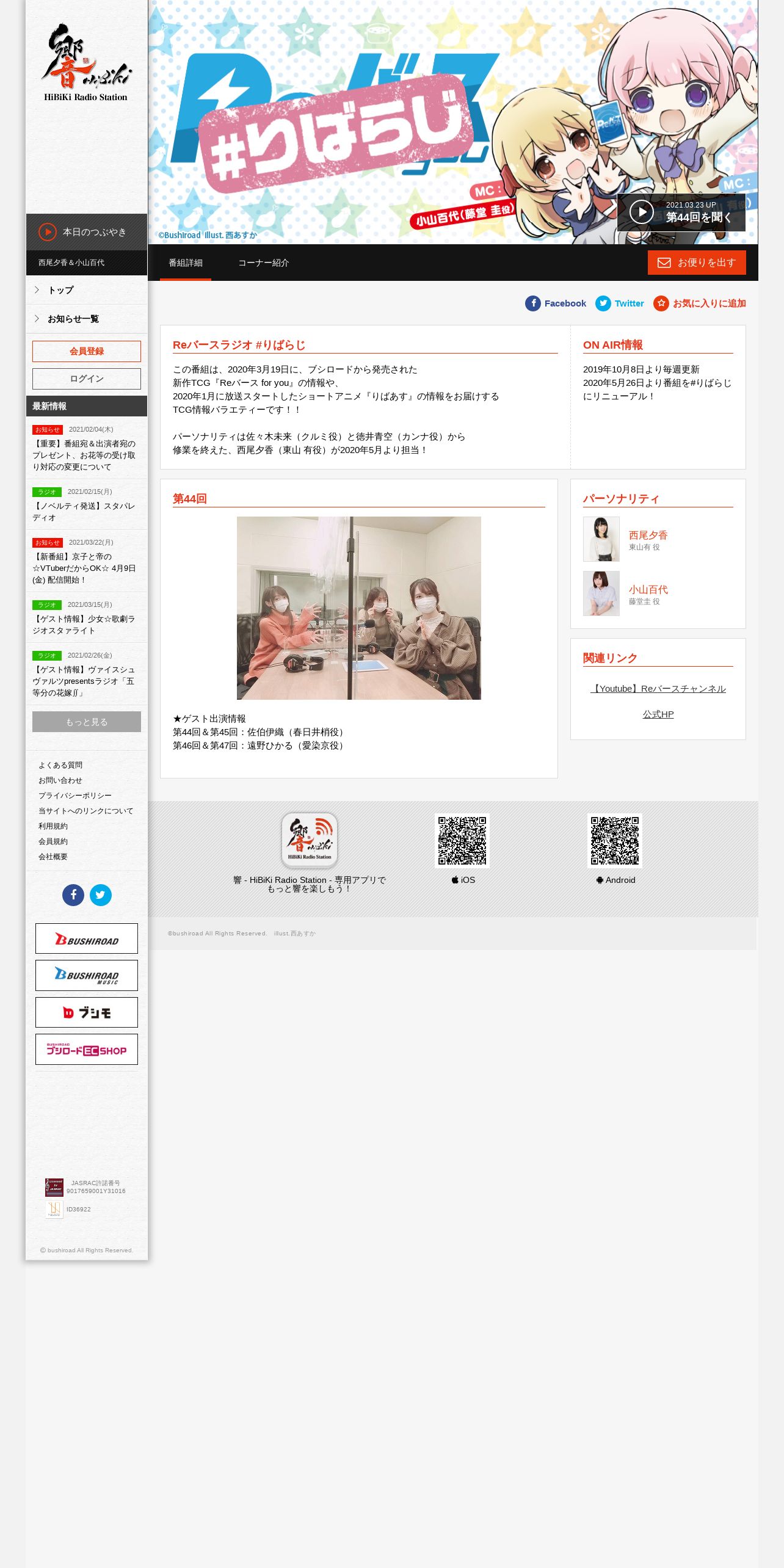Open the プライバシーポリシー link
Image resolution: width=784 pixels, height=1568 pixels.
[x=75, y=796]
